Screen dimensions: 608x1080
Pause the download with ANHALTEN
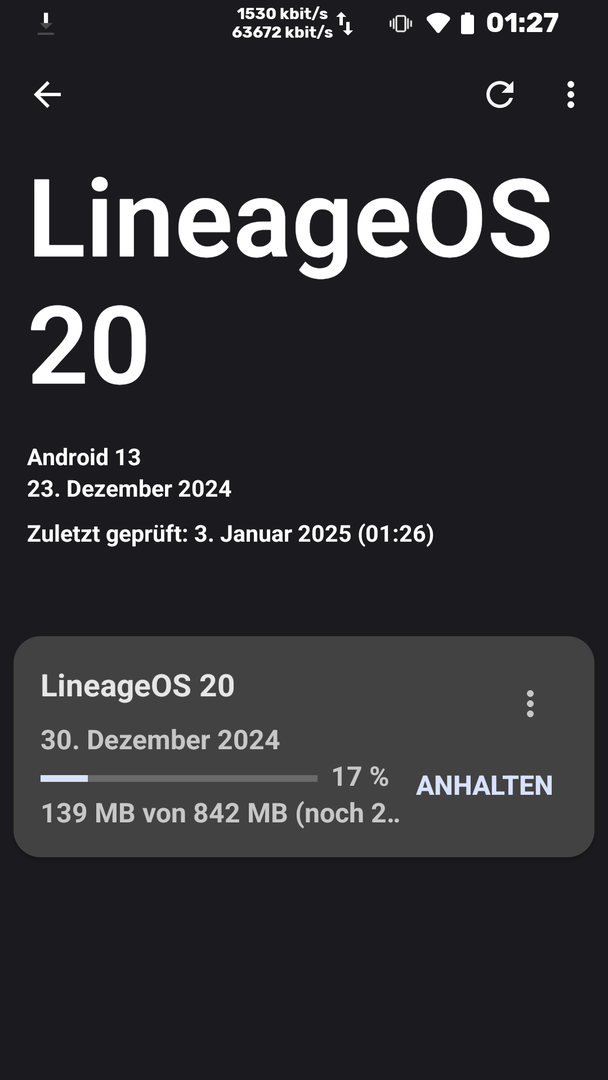[484, 786]
